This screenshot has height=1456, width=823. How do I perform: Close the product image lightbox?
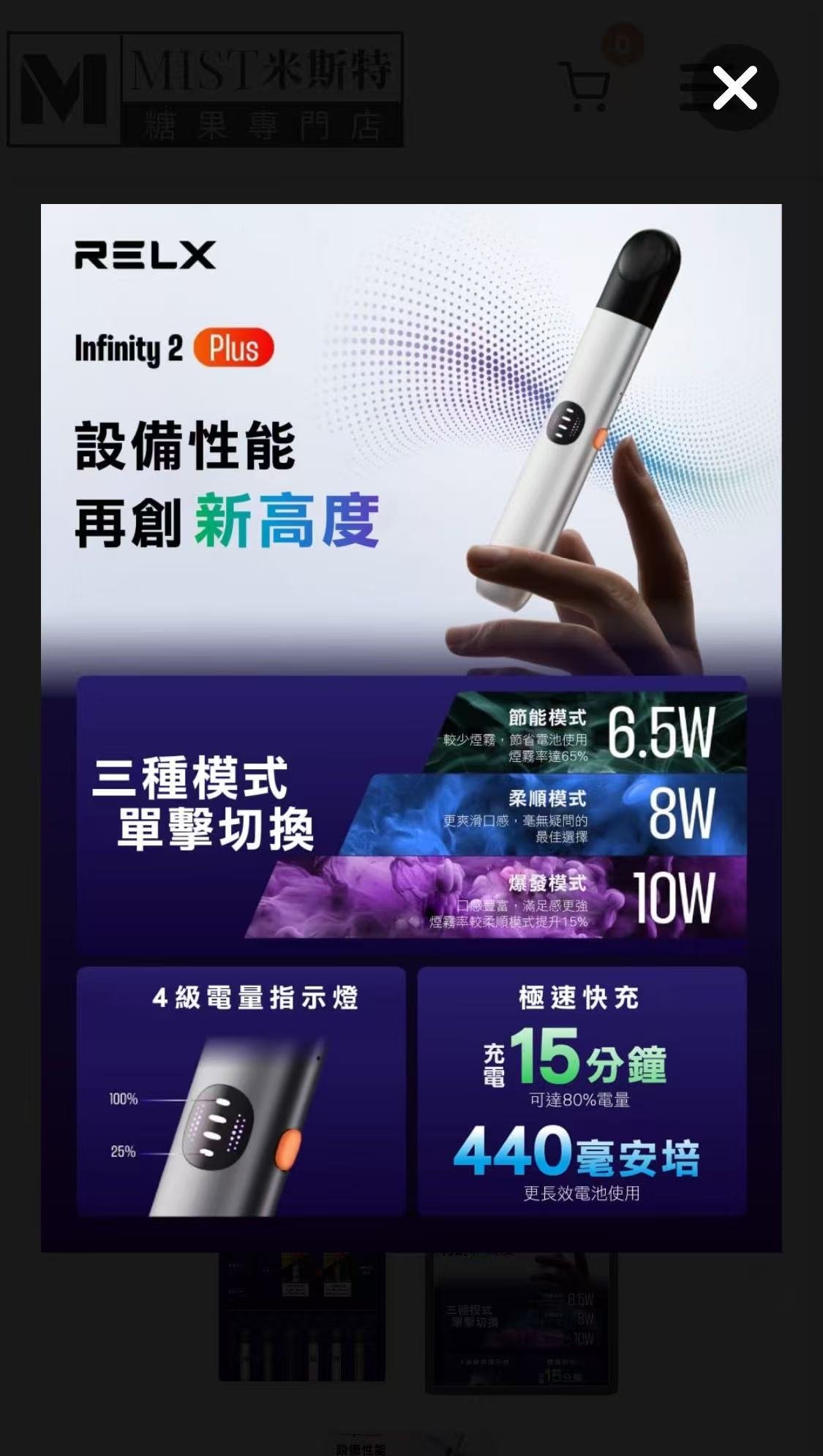coord(734,88)
